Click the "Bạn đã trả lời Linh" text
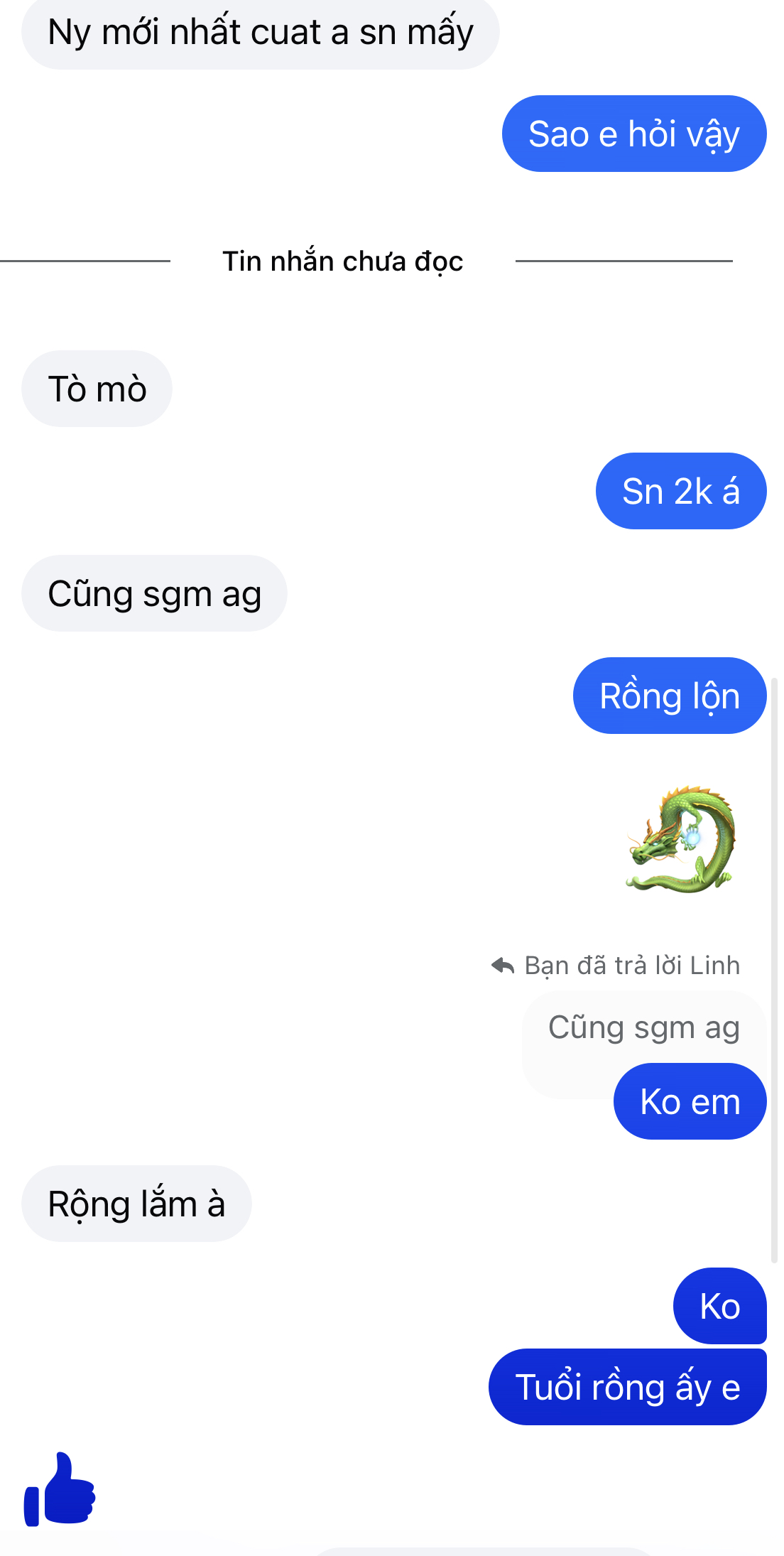Screen dimensions: 784x1556 (x=631, y=964)
